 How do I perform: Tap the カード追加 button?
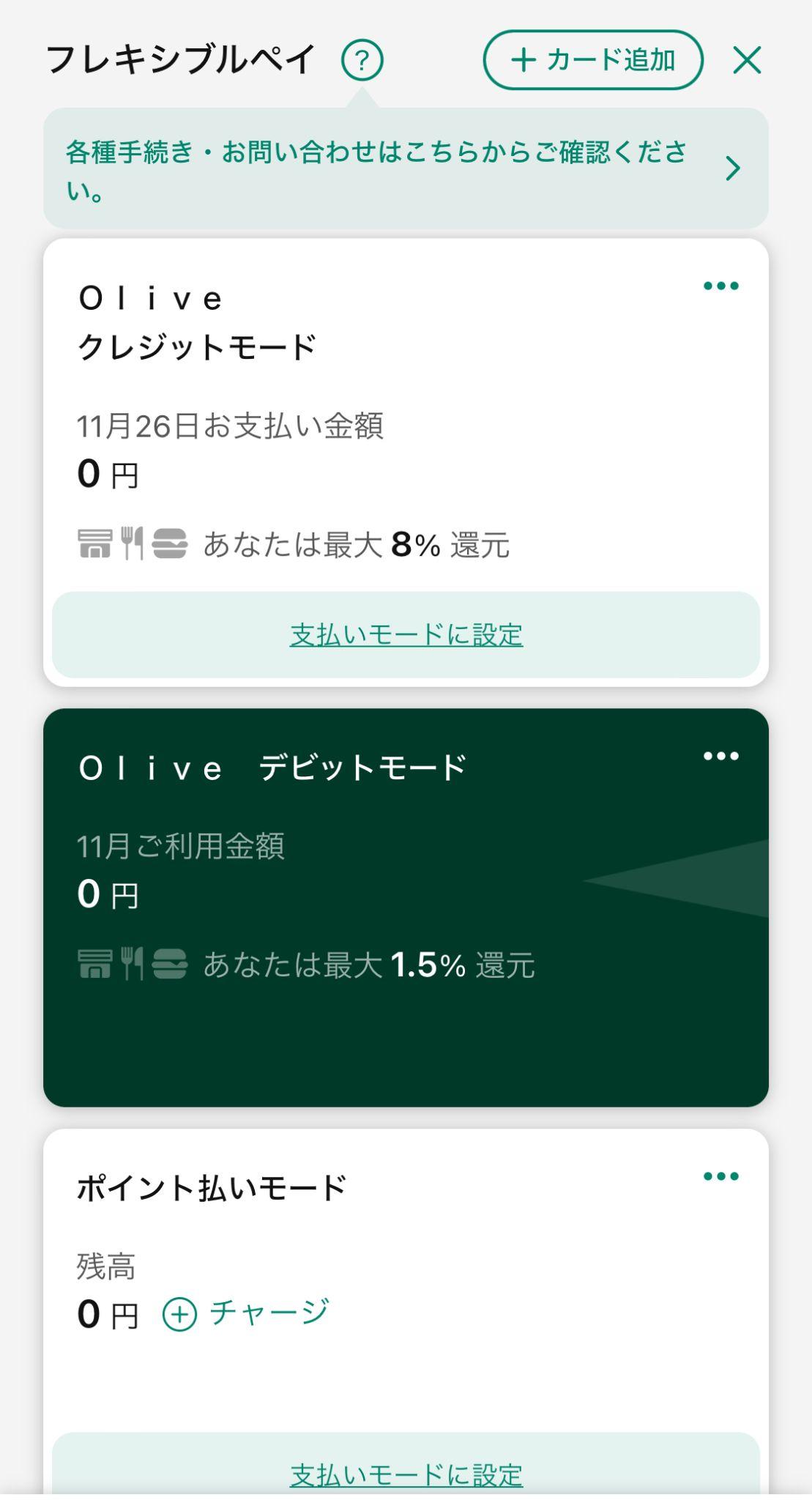593,60
